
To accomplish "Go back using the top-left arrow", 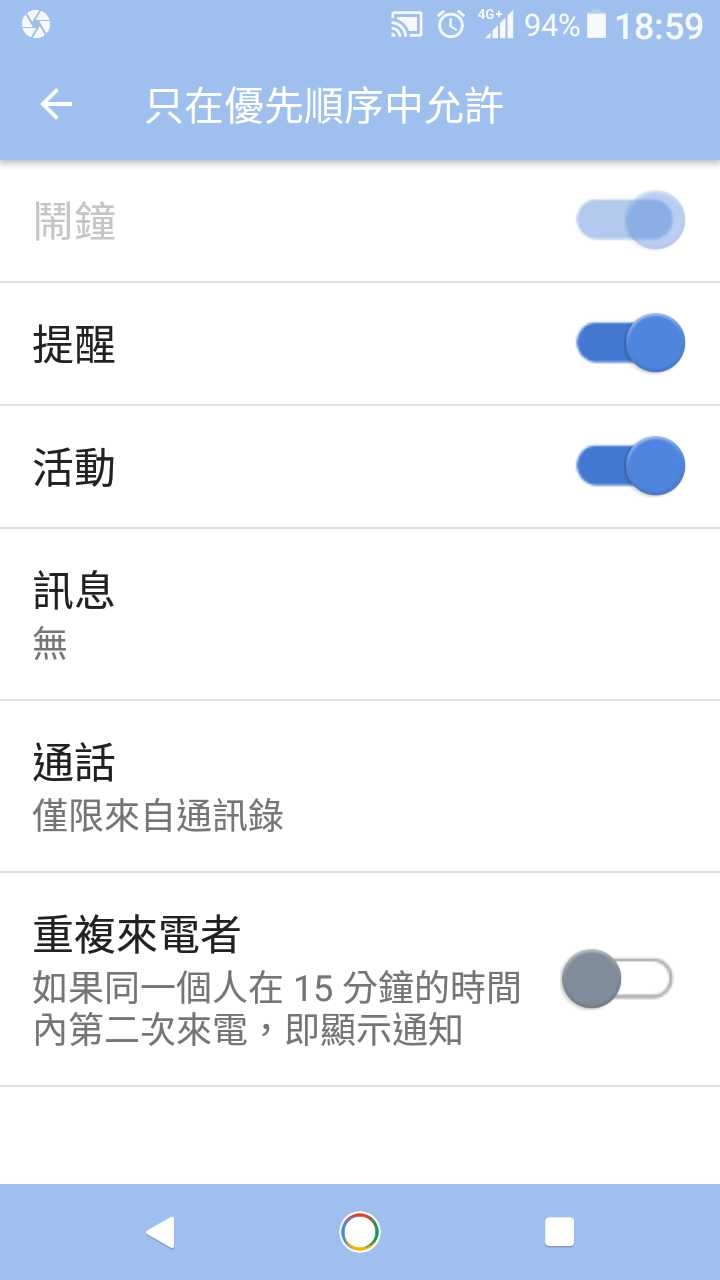I will 56,105.
